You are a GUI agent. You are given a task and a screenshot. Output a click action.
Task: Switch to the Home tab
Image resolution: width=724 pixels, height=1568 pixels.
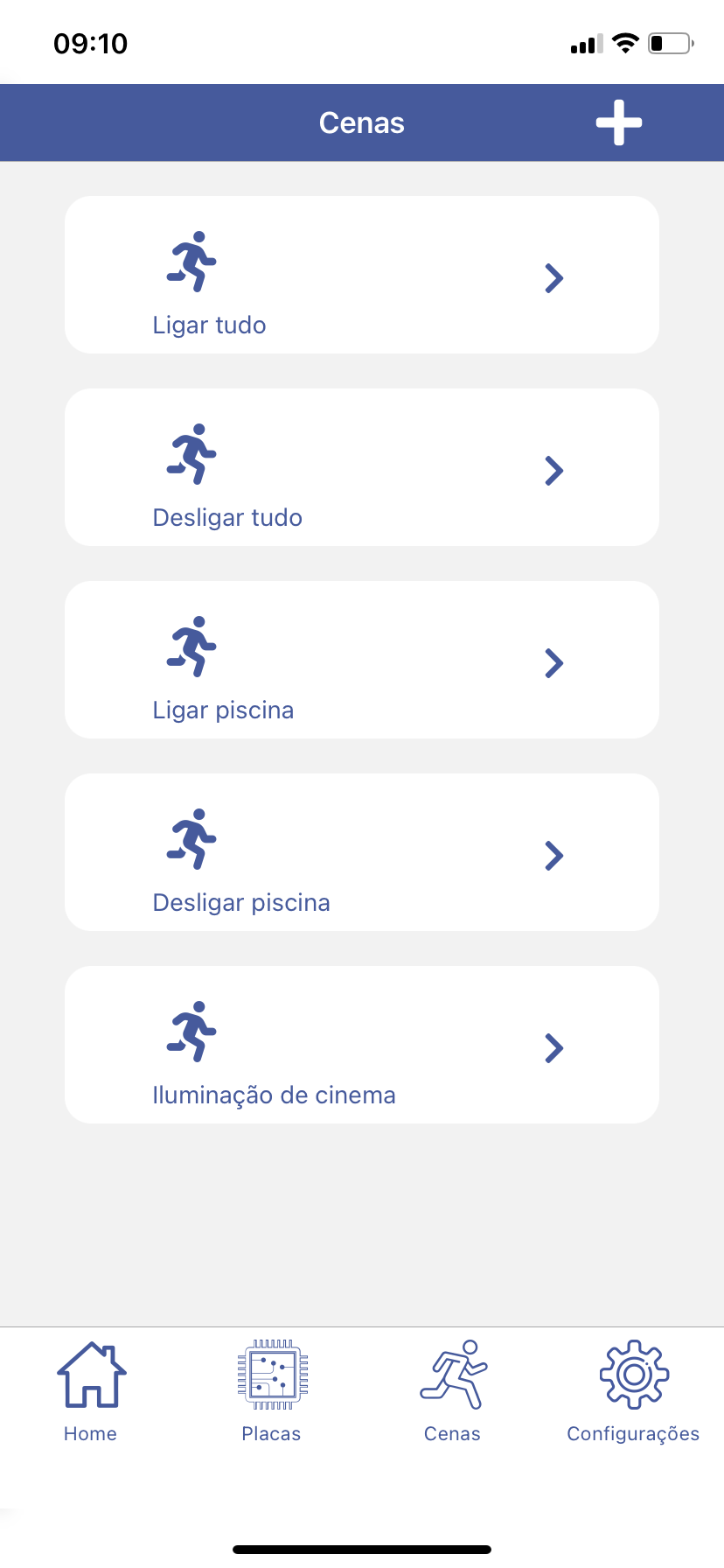(91, 1391)
